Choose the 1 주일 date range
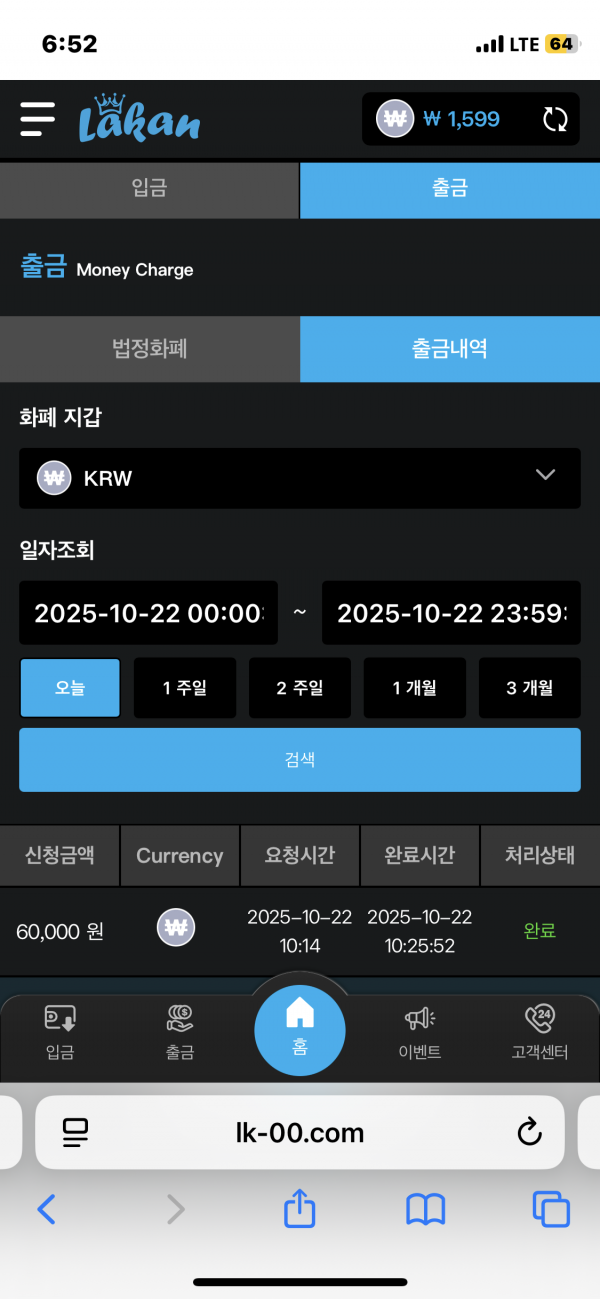 pos(185,688)
